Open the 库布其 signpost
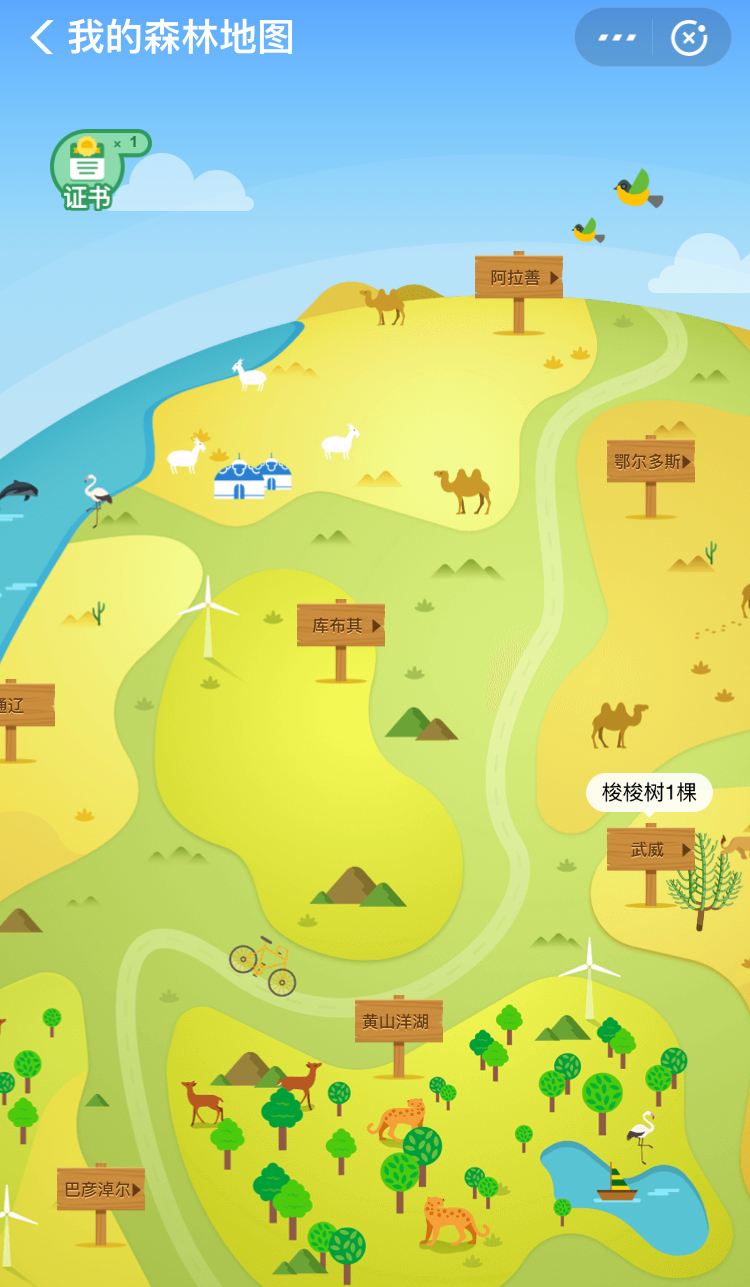Screen dimensions: 750x1287 (341, 626)
